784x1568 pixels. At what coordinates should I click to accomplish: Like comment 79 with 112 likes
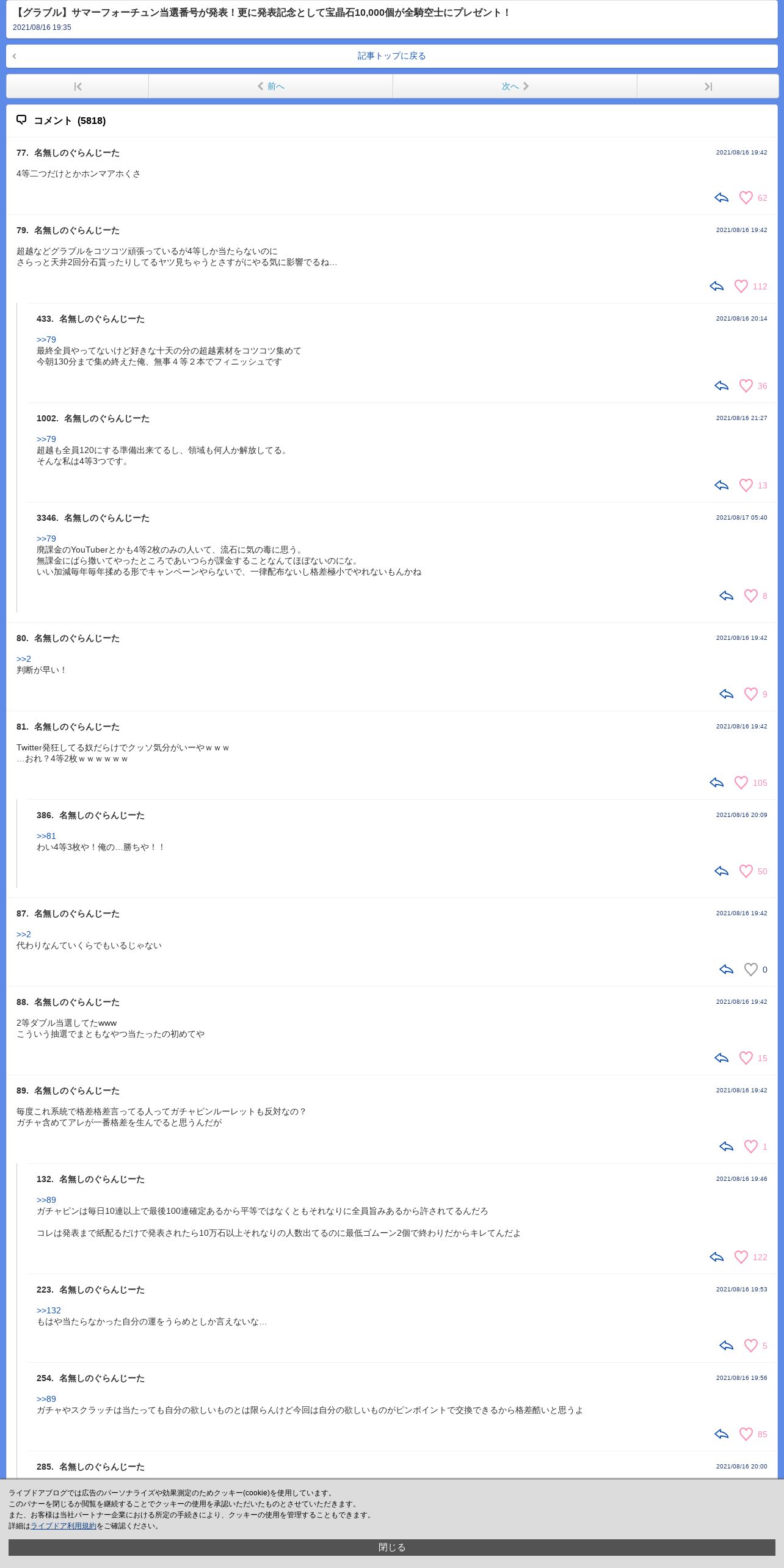[x=741, y=286]
